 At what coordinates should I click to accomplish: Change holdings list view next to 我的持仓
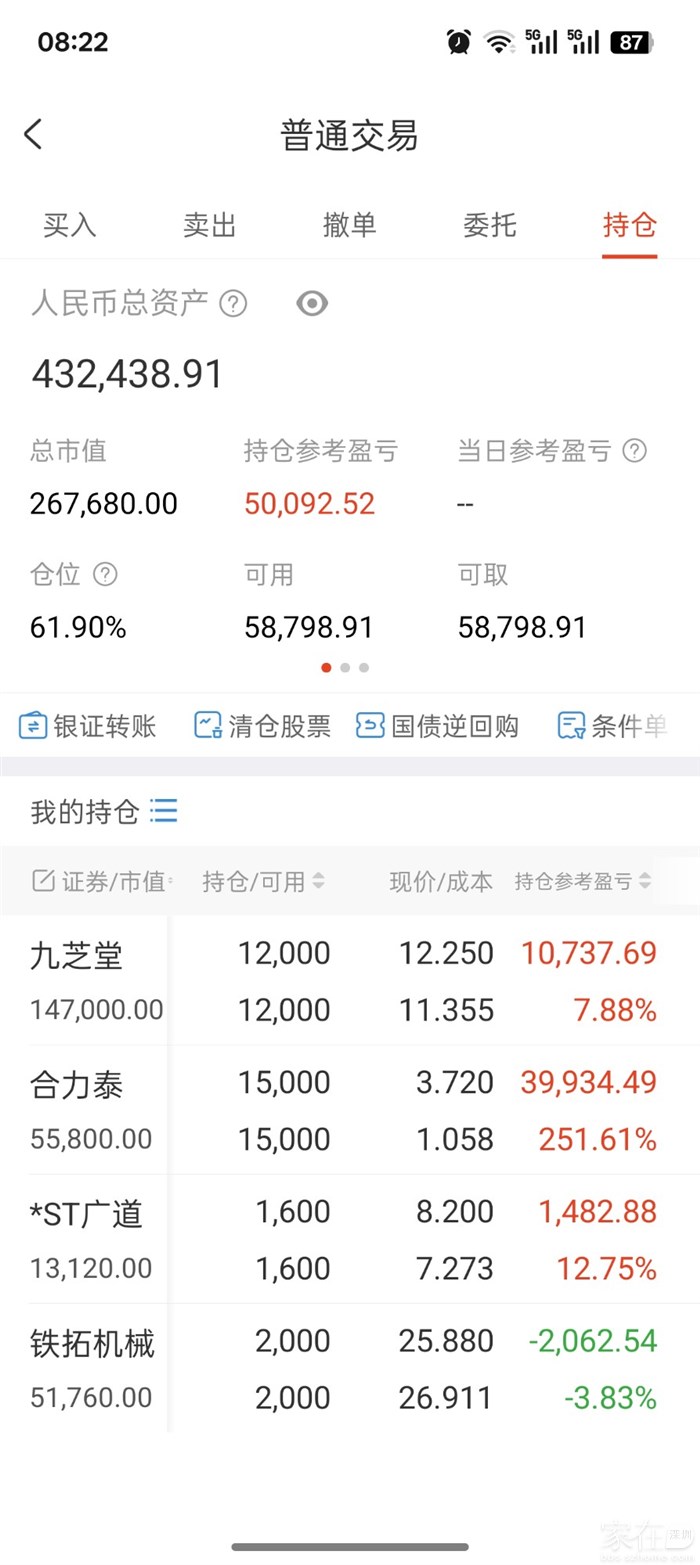pyautogui.click(x=164, y=811)
